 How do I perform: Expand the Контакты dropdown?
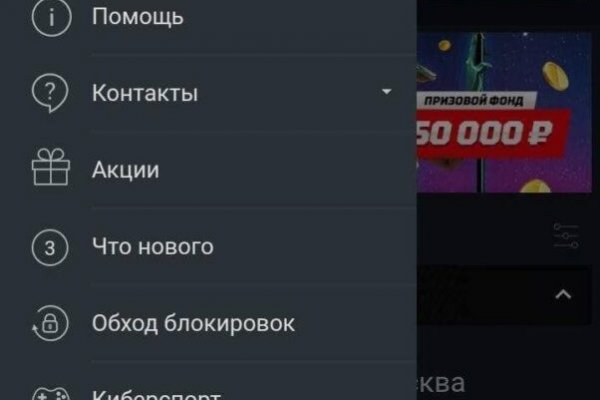tap(386, 93)
